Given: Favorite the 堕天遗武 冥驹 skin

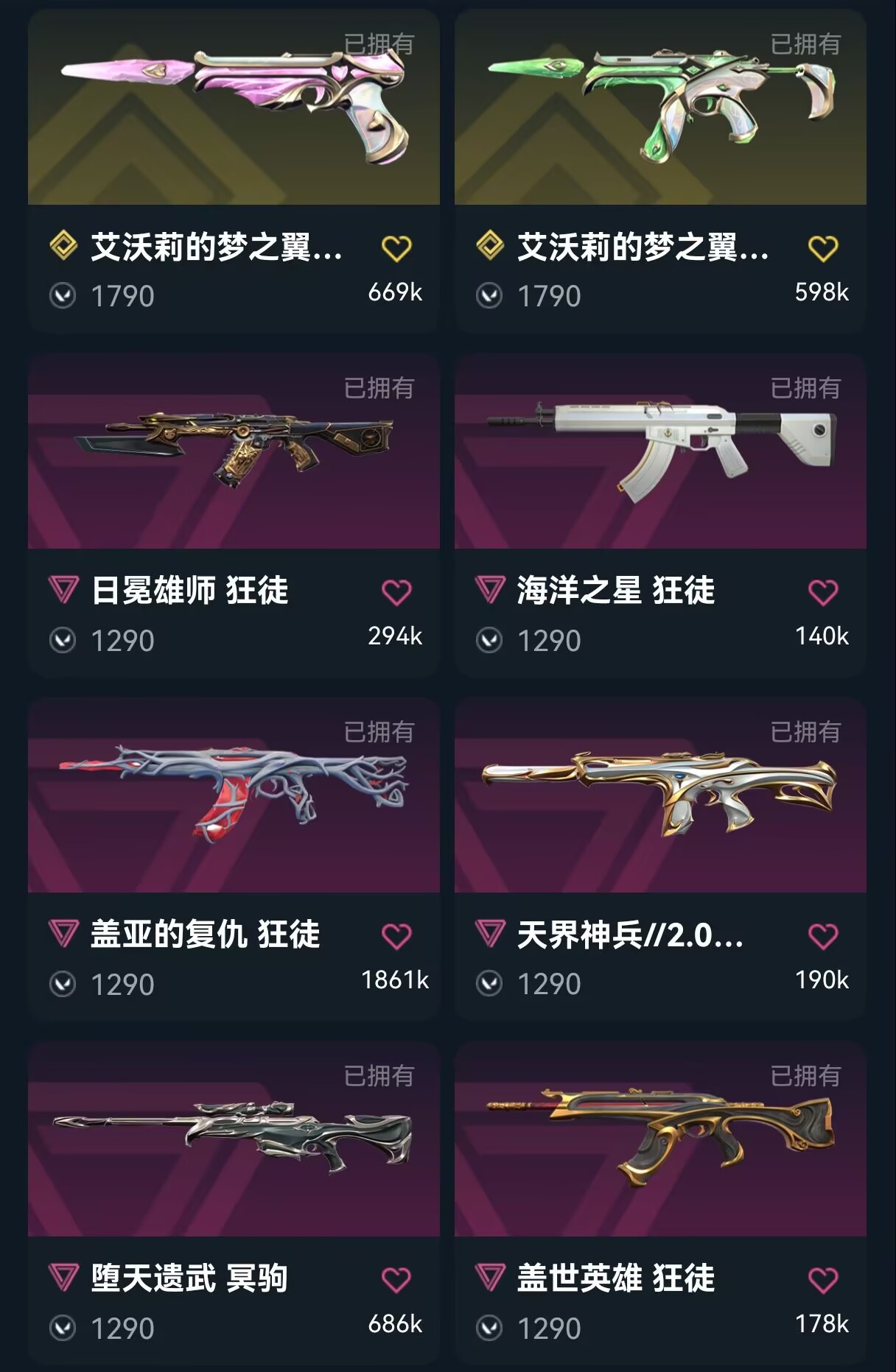Looking at the screenshot, I should 396,1281.
